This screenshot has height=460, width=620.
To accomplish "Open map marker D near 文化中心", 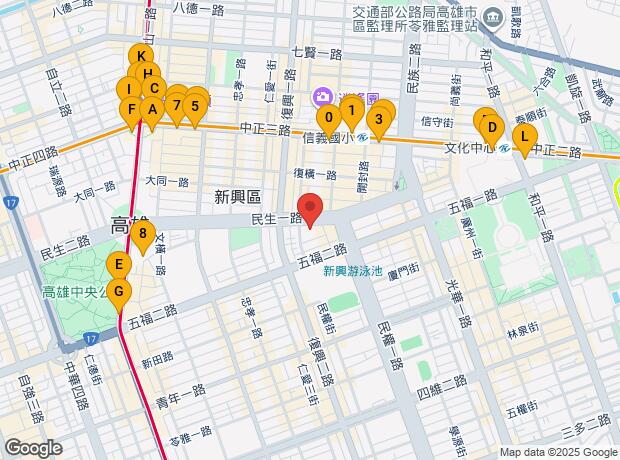I will click(x=491, y=127).
